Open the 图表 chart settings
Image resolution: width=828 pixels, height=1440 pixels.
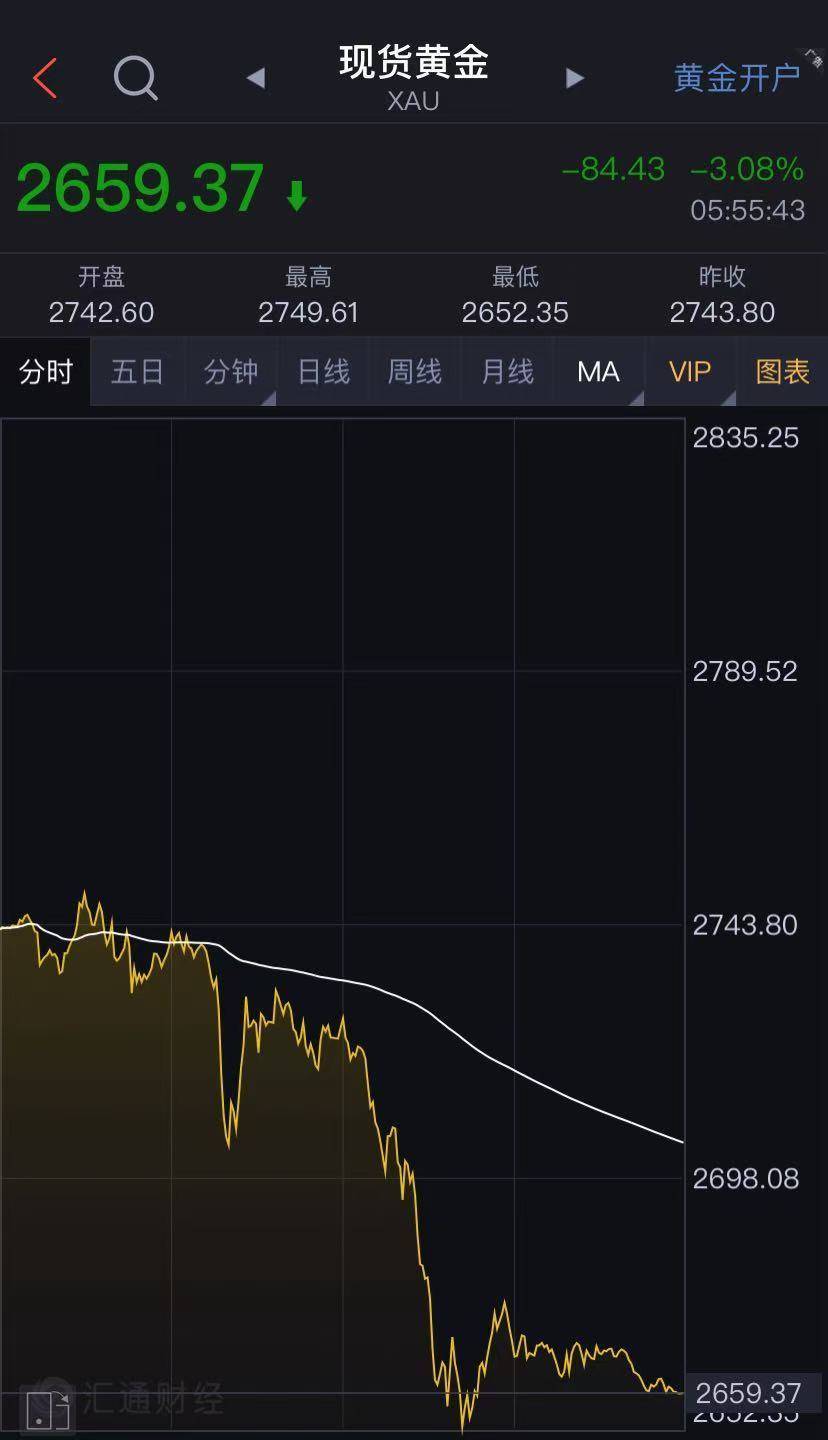(783, 371)
